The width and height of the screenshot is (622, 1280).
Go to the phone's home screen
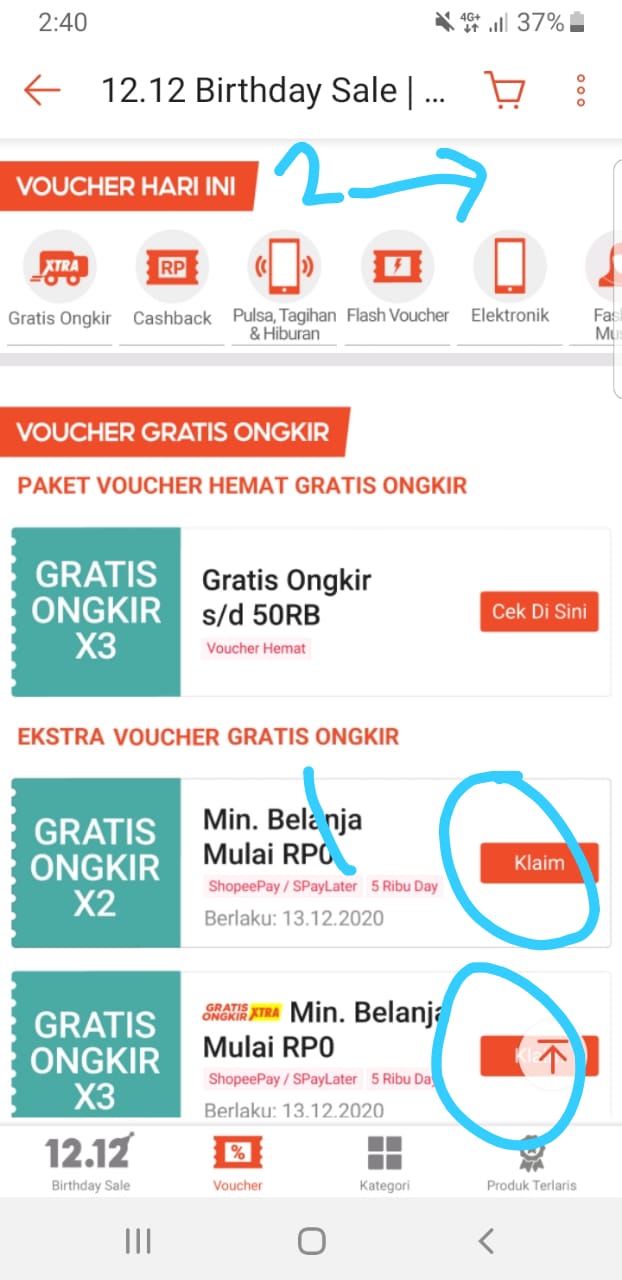311,1241
